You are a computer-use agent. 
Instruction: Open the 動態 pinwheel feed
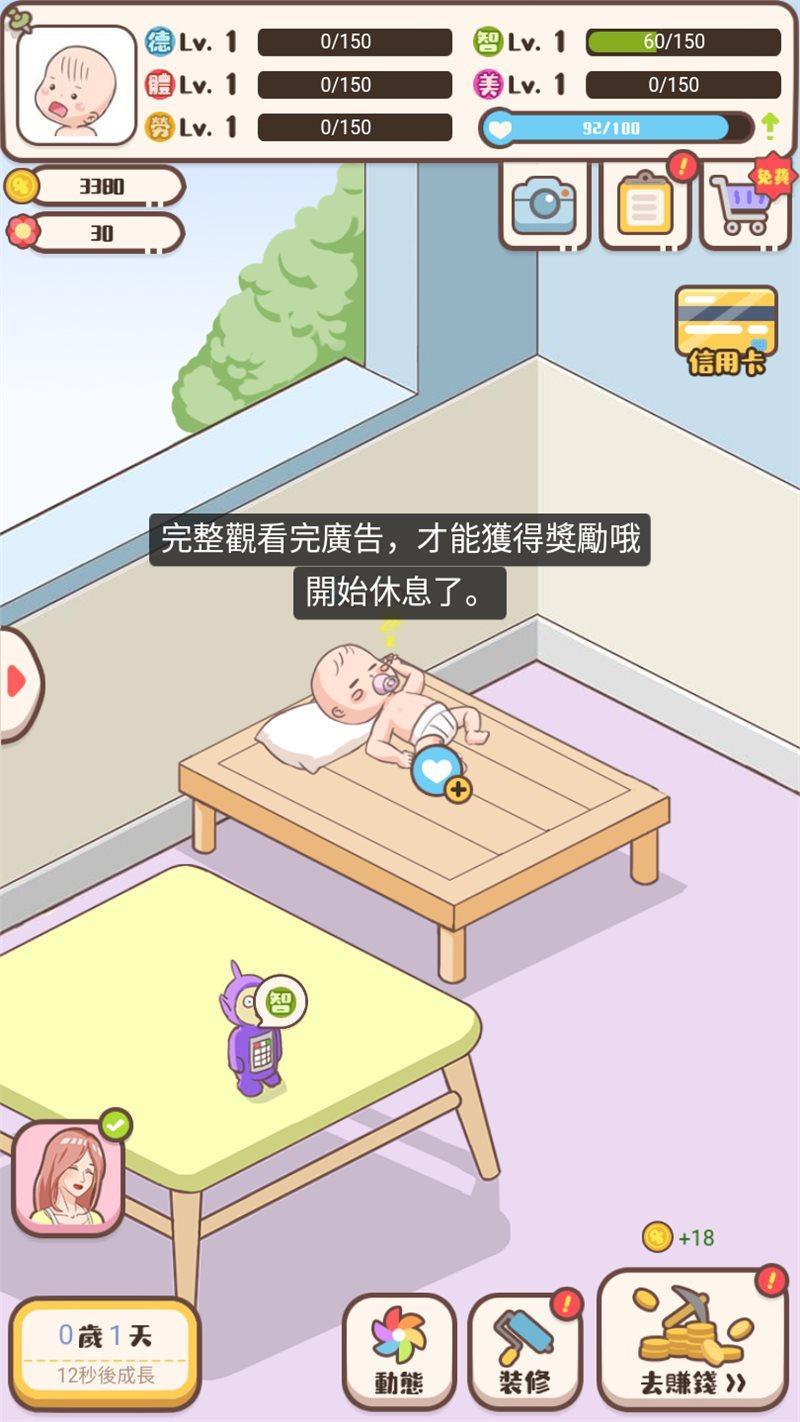[399, 1352]
